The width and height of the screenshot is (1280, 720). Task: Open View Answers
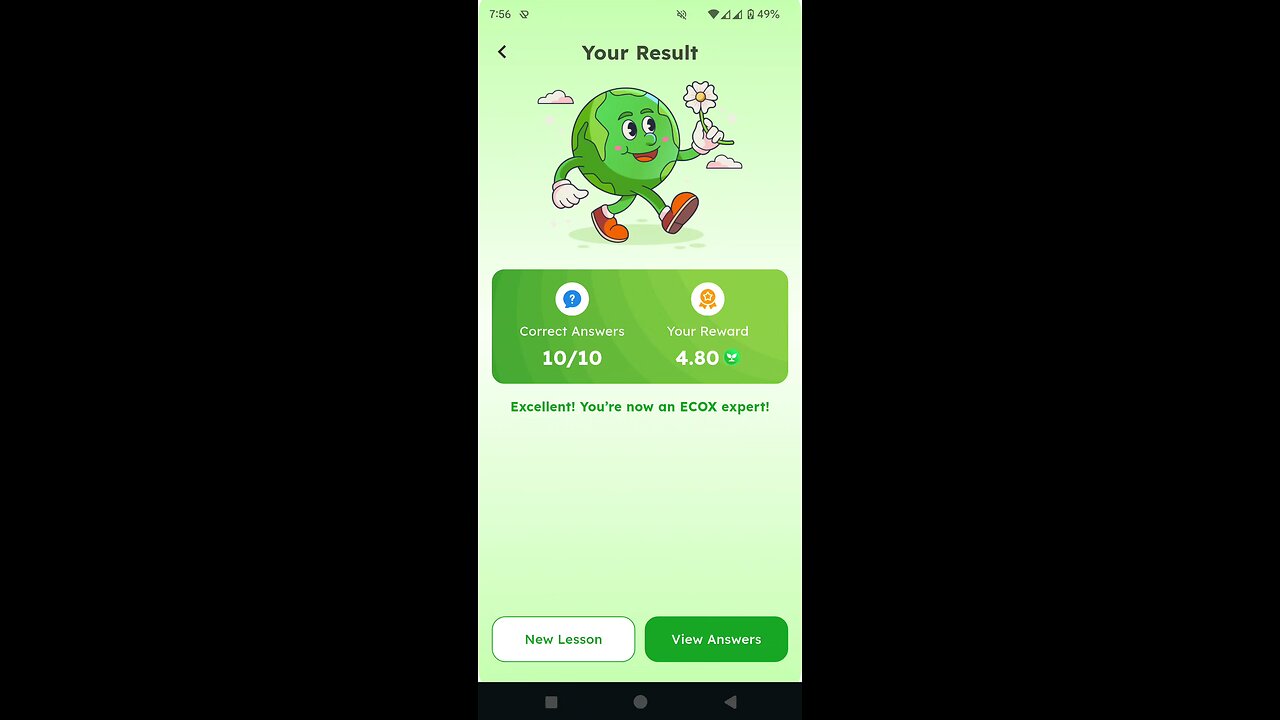click(716, 639)
